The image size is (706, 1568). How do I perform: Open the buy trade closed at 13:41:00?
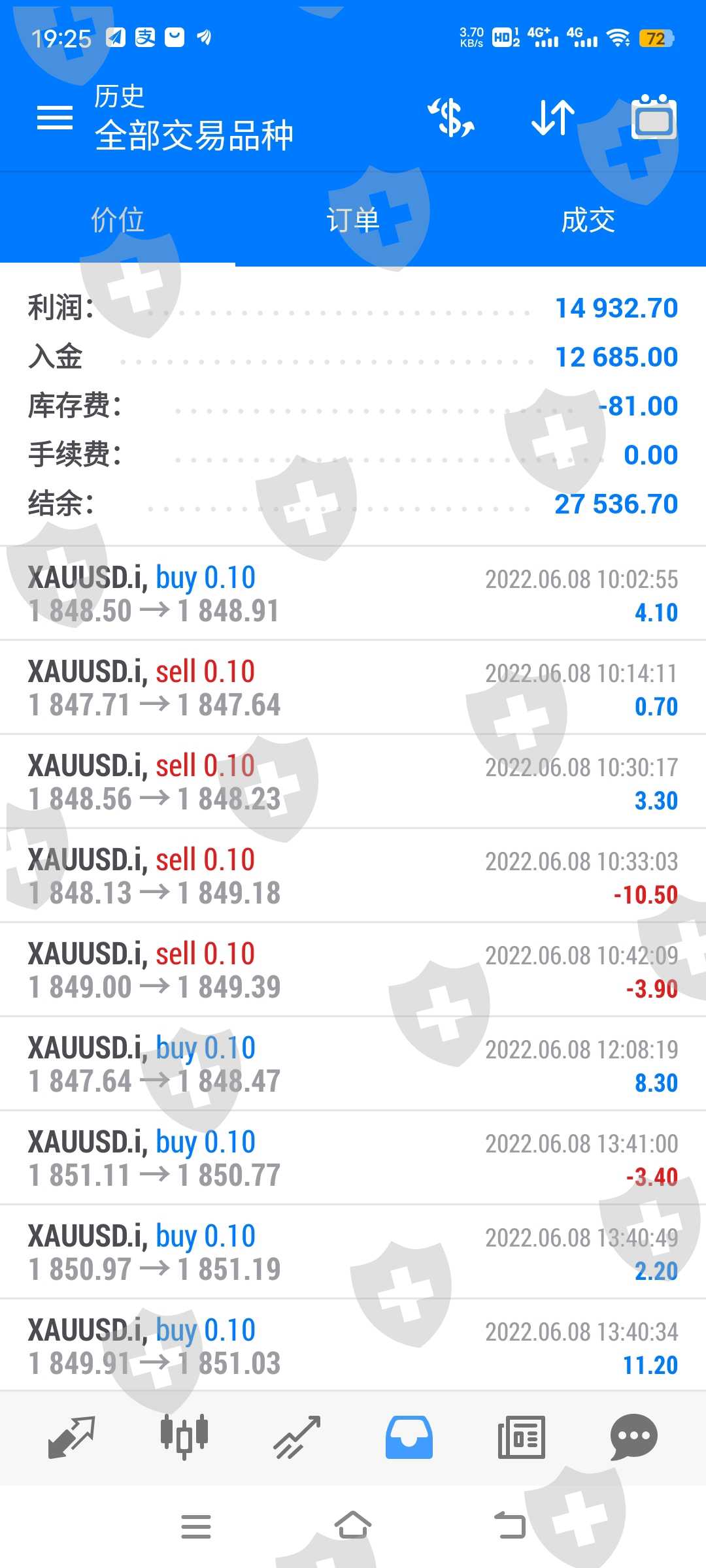point(353,1158)
